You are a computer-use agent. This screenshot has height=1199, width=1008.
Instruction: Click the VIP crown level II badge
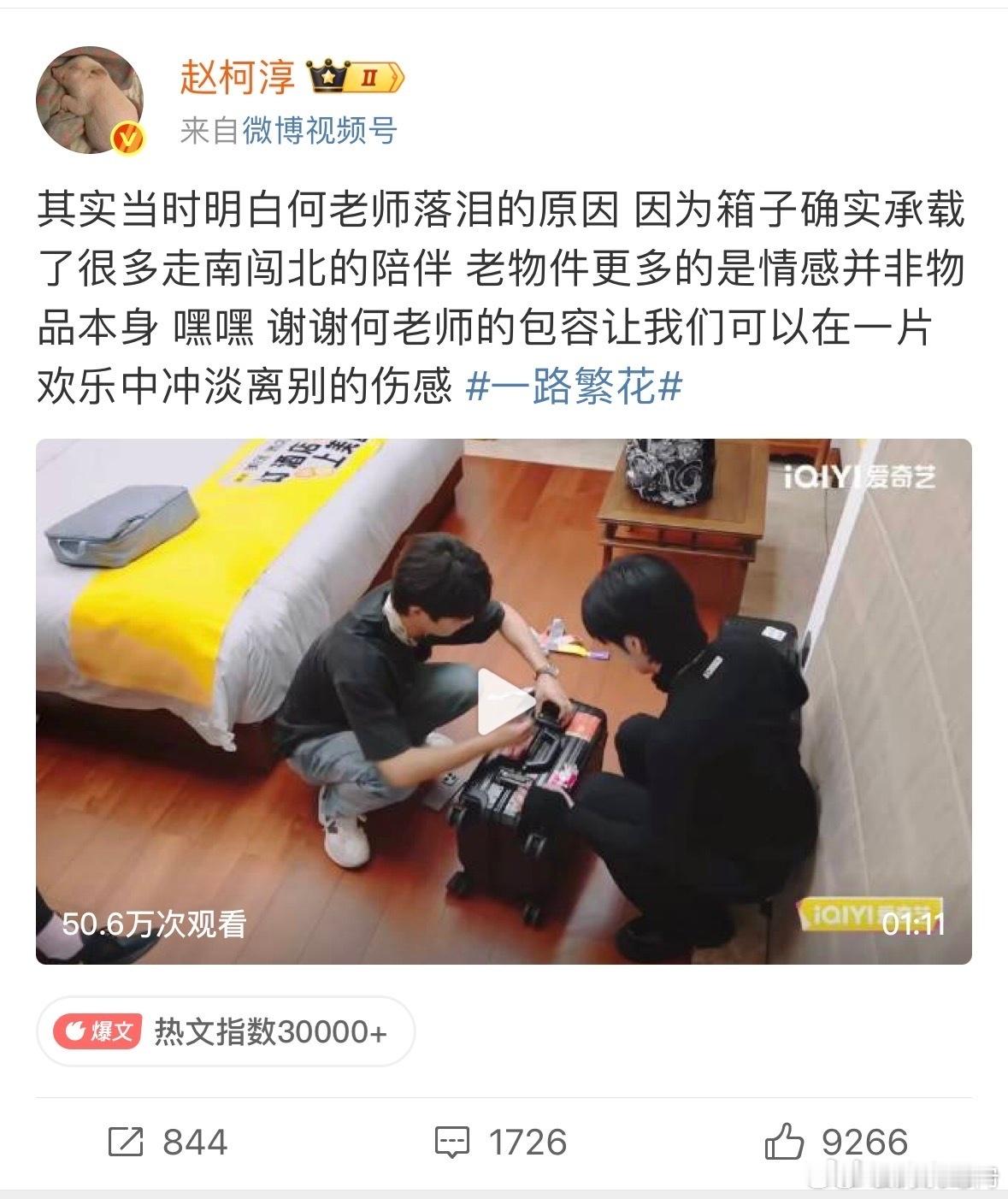coord(355,77)
